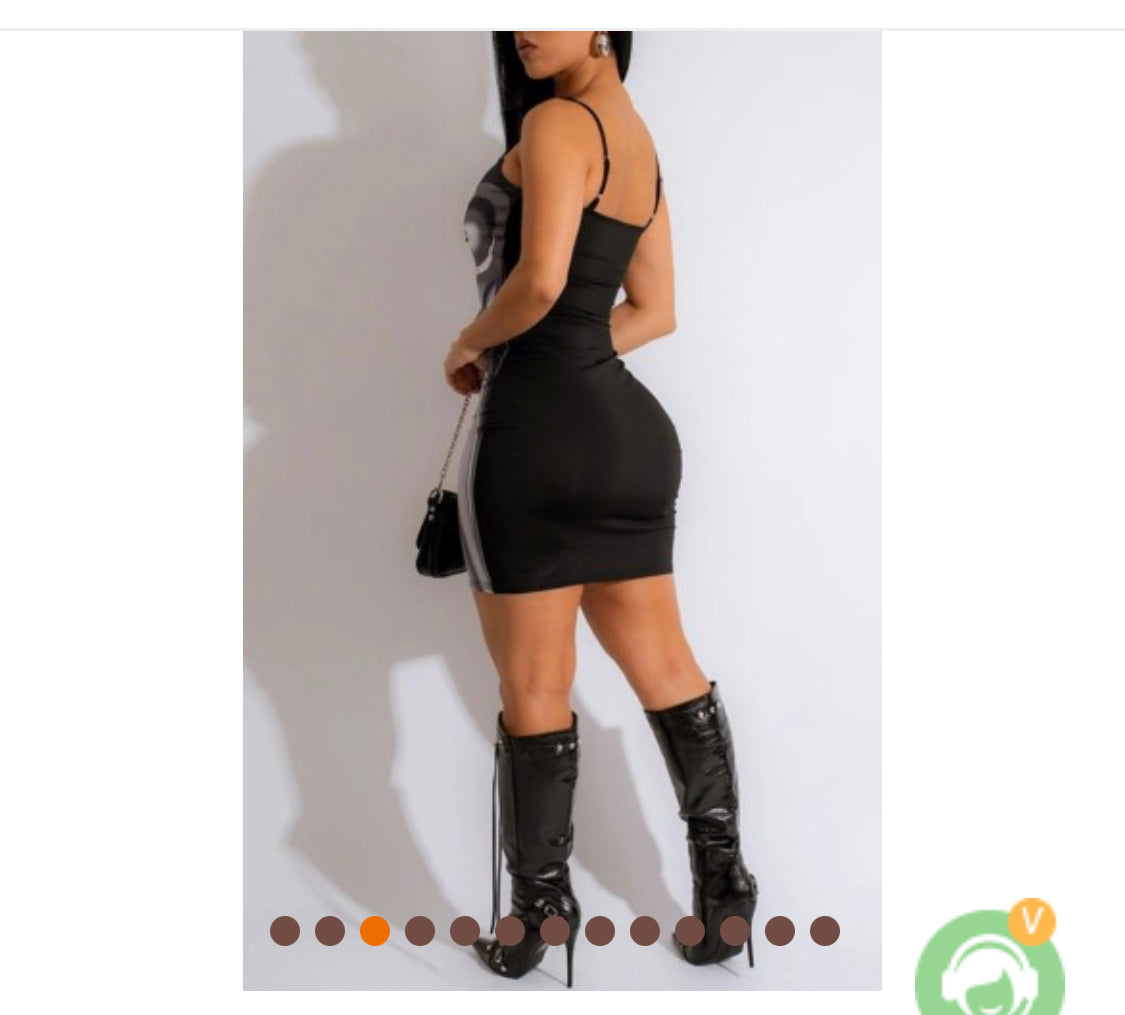Open the customer support chat bubble
1125x1015 pixels.
coord(989,964)
